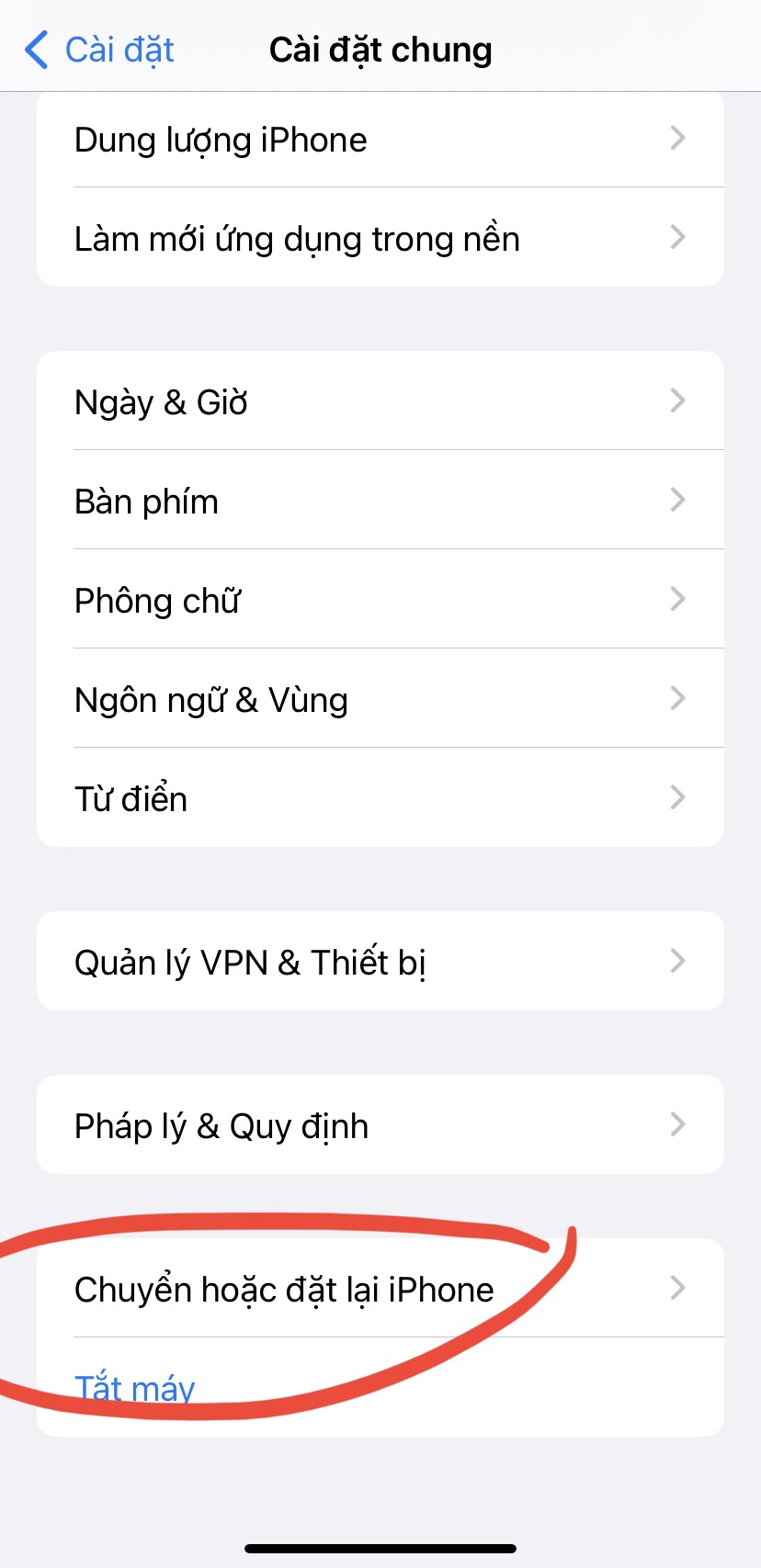Tap Tắt máy to shut down
This screenshot has height=1568, width=761.
[x=135, y=1388]
